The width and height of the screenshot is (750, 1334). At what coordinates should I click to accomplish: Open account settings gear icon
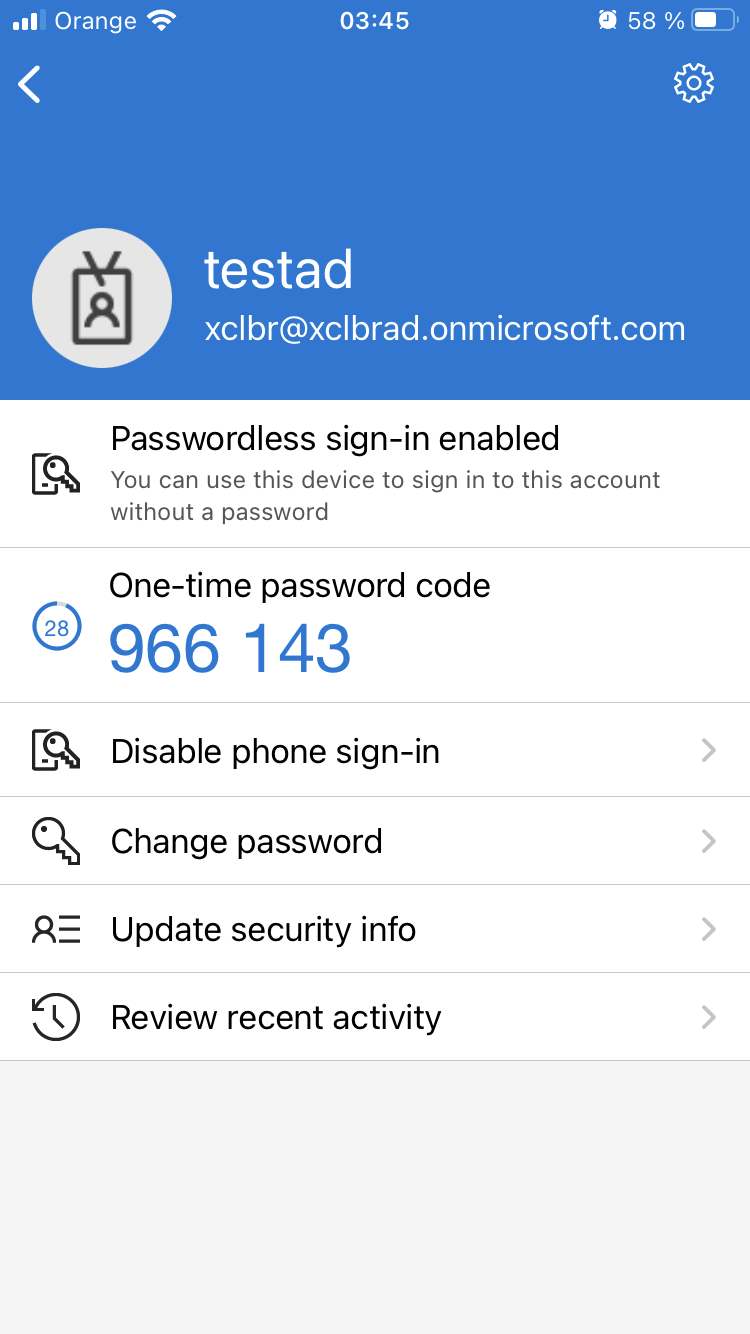point(693,84)
